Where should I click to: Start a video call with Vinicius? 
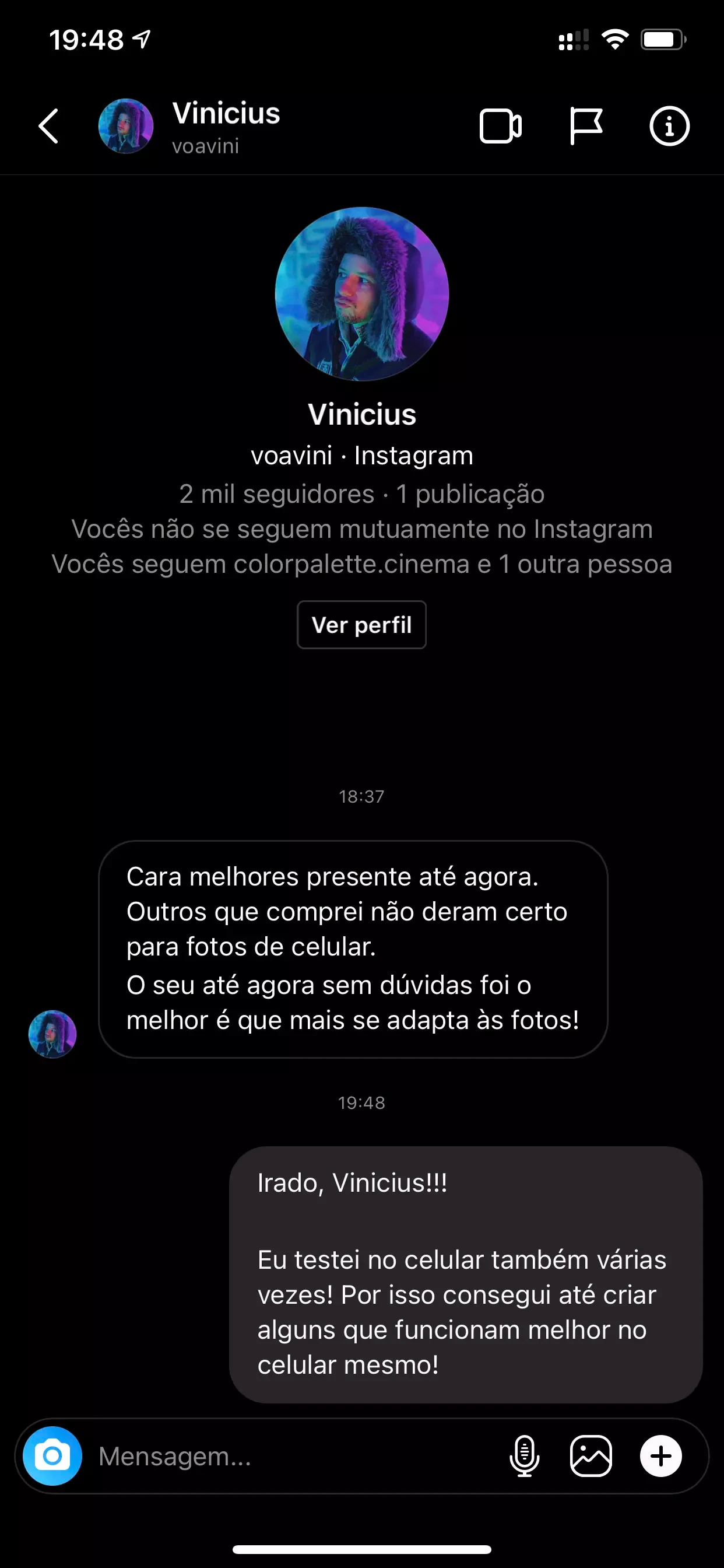point(500,127)
